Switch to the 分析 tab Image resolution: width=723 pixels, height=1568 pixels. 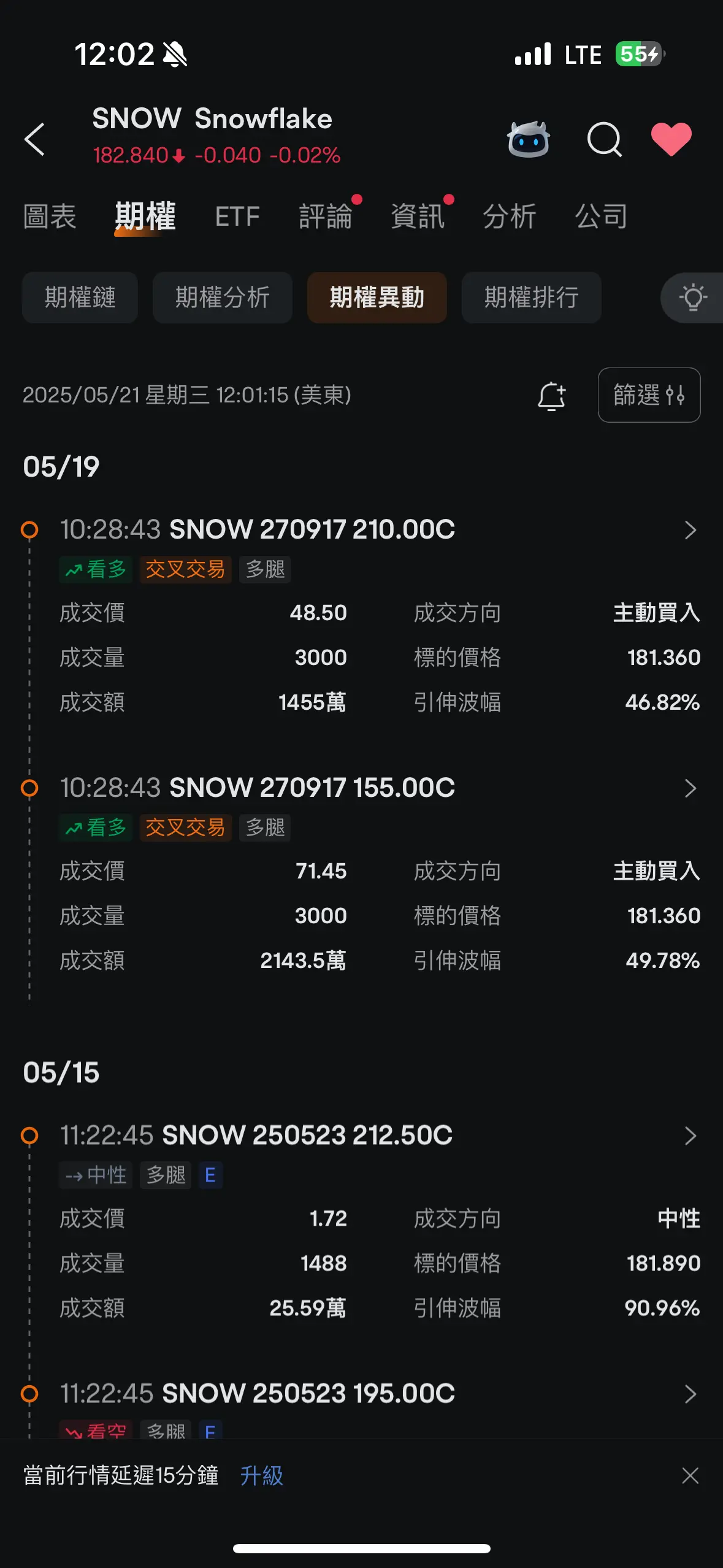tap(510, 217)
